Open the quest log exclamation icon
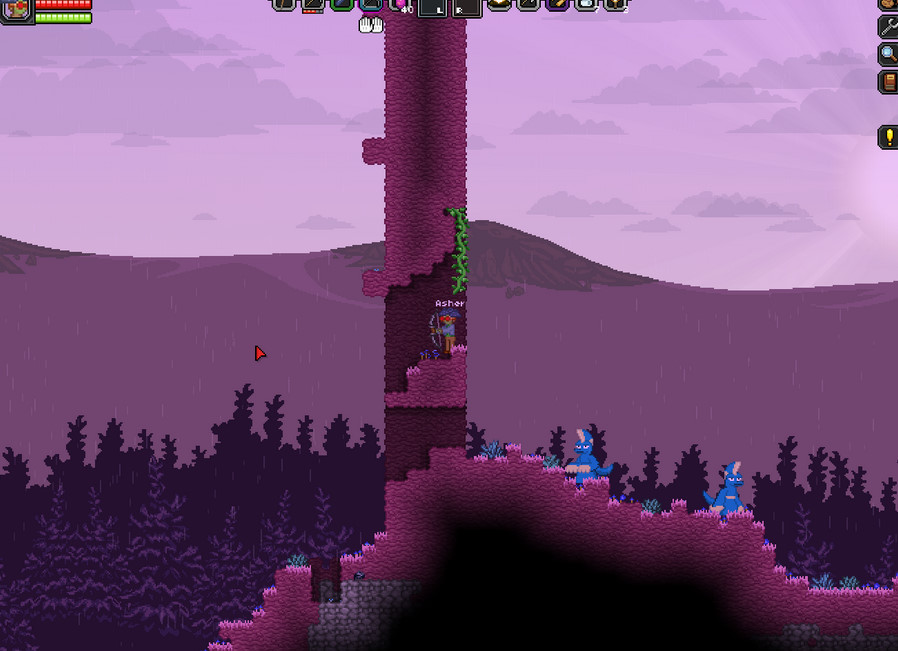 click(x=888, y=137)
